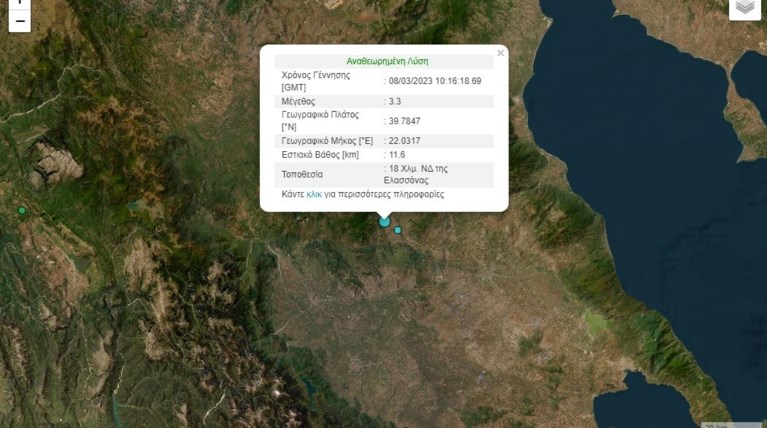The image size is (767, 428).
Task: Select the green marker at the left edge
Action: [x=22, y=211]
